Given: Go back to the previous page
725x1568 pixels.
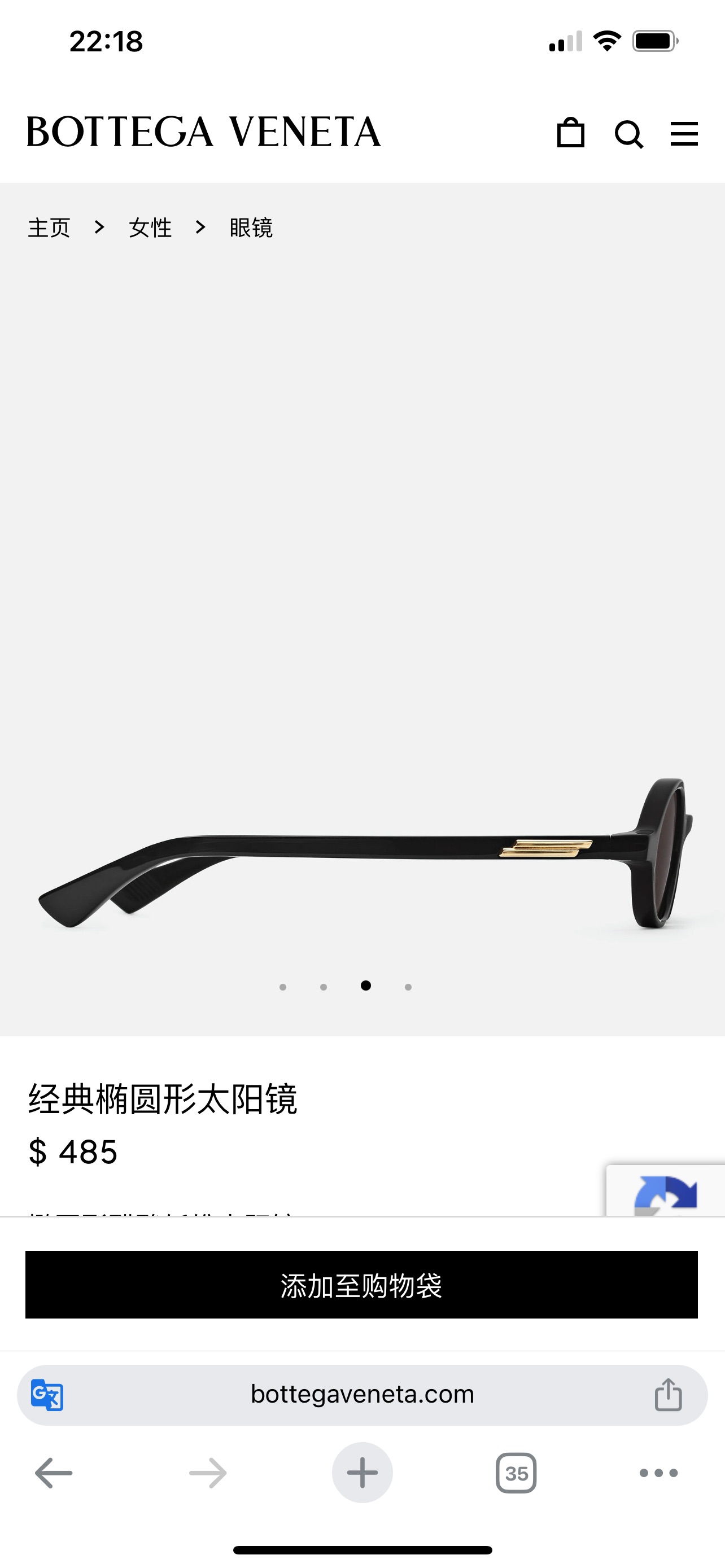Looking at the screenshot, I should coord(54,1473).
